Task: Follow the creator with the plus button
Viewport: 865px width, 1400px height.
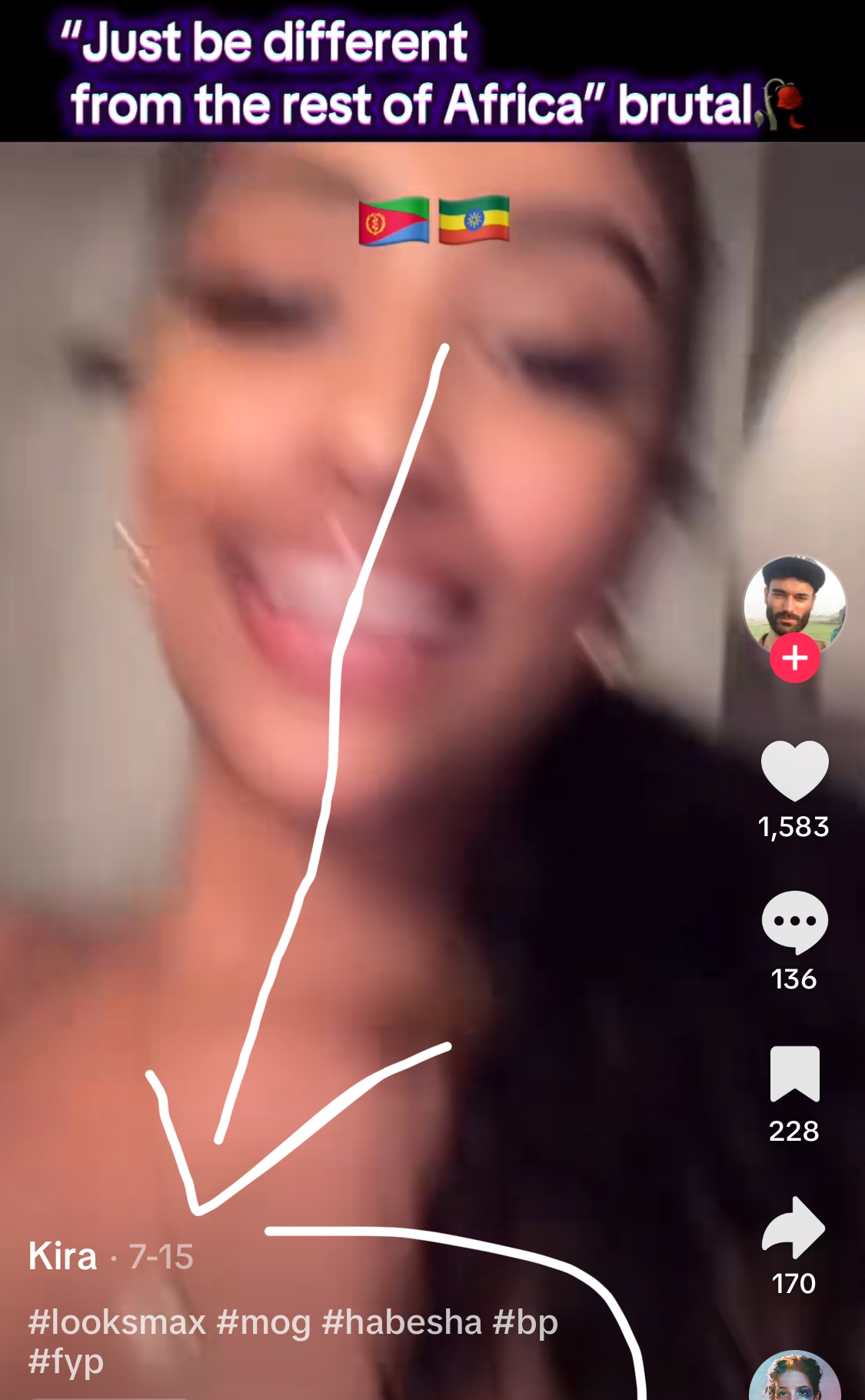Action: coord(794,658)
